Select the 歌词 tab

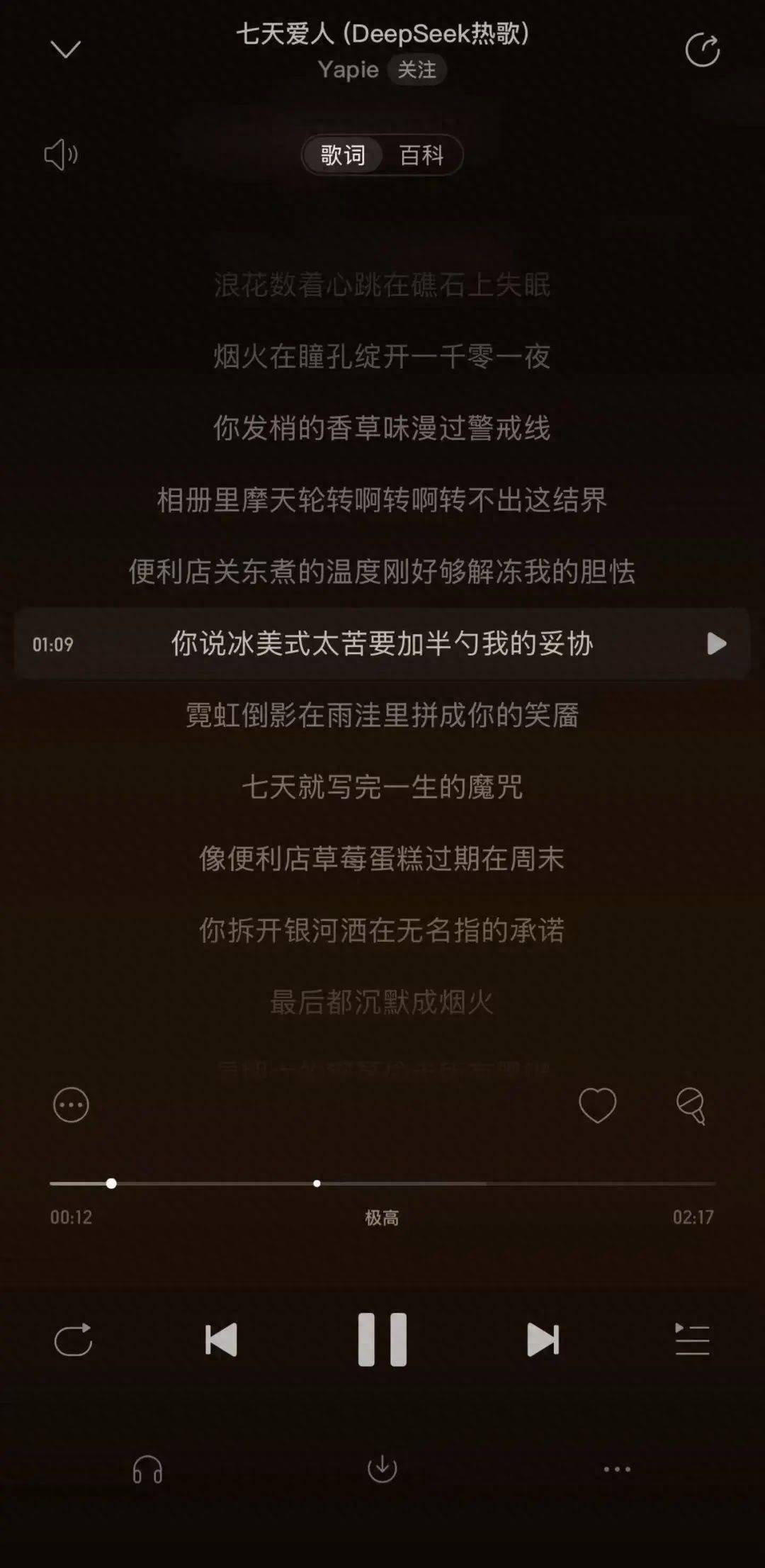point(343,154)
